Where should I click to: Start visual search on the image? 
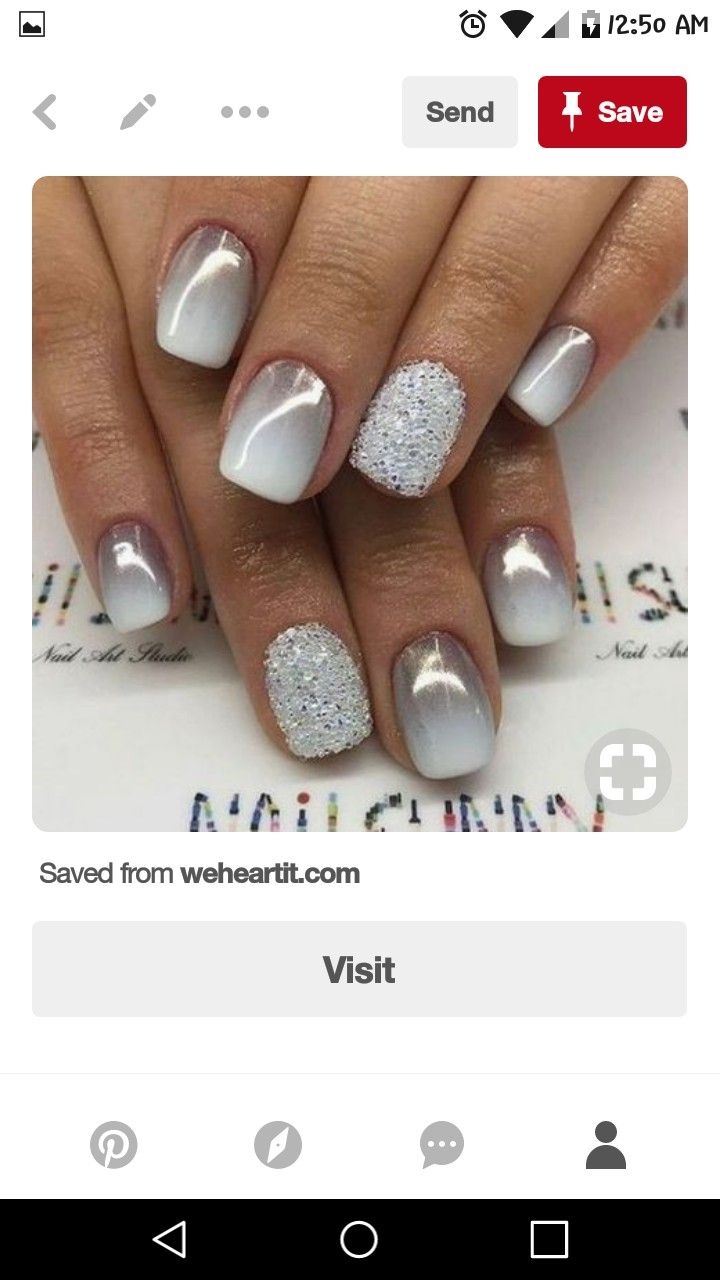pos(628,772)
